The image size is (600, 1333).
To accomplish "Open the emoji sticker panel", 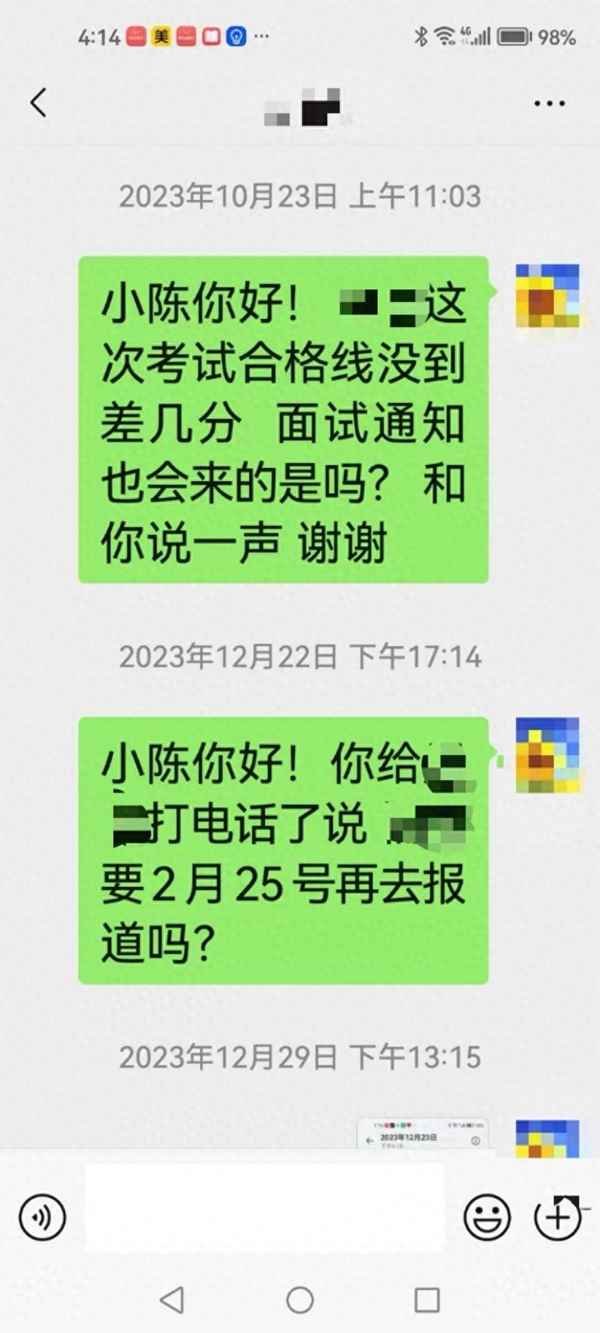I will [x=487, y=1217].
